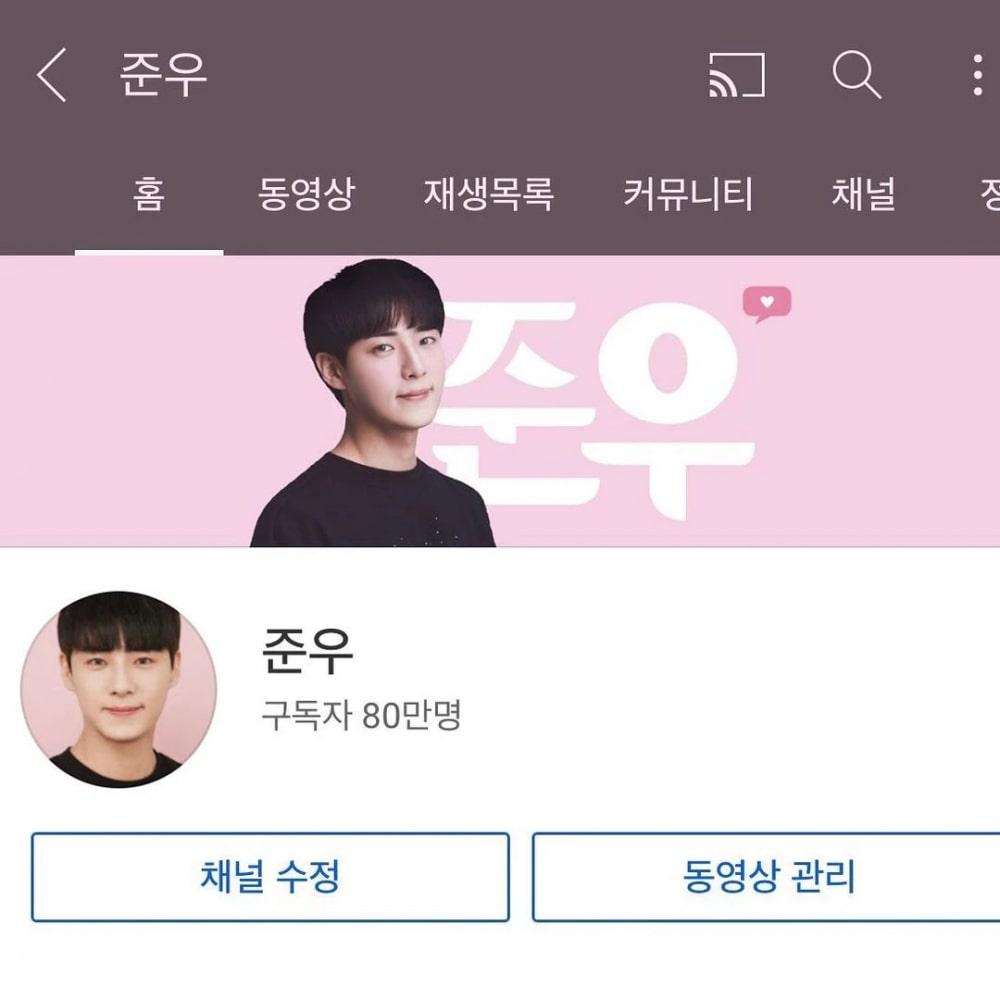Viewport: 1000px width, 1000px height.
Task: Open 동영상 관리 to manage videos
Action: tap(768, 877)
